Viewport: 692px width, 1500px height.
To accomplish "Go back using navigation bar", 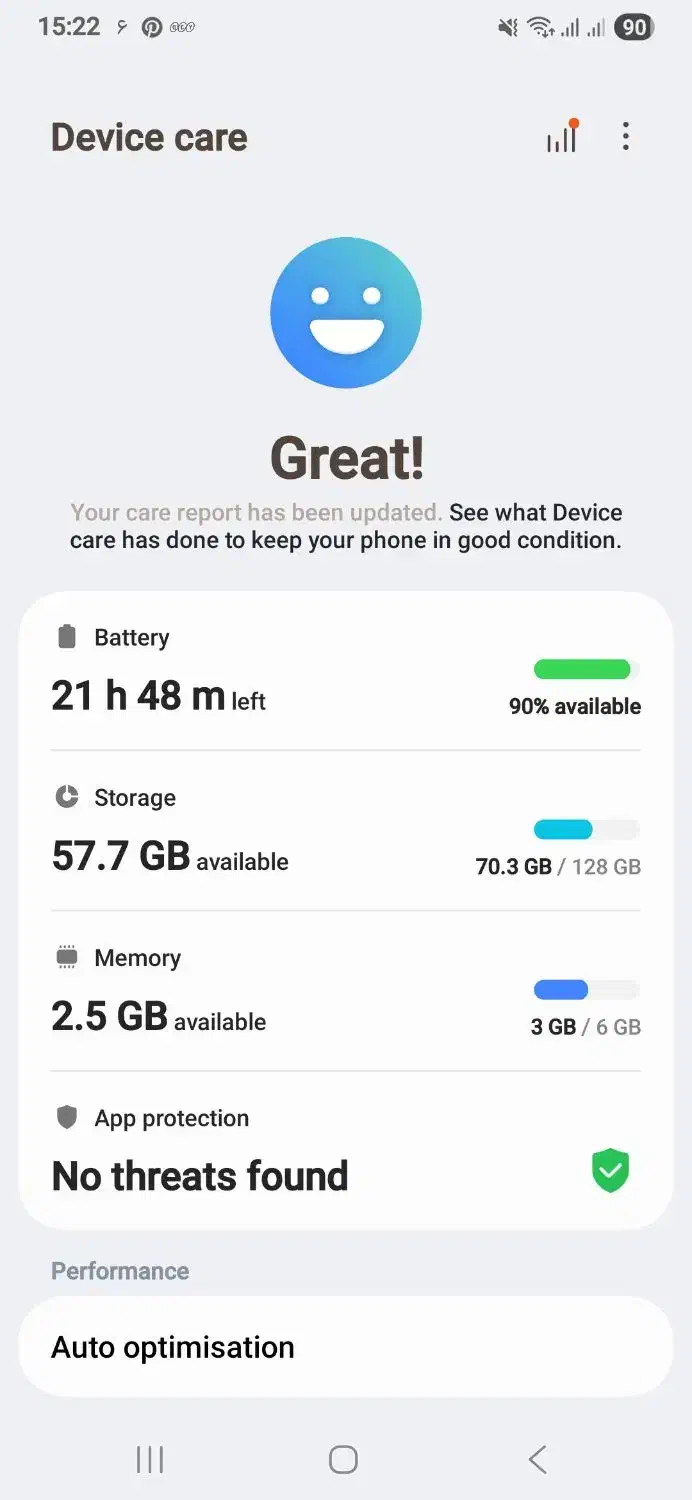I will pos(538,1460).
